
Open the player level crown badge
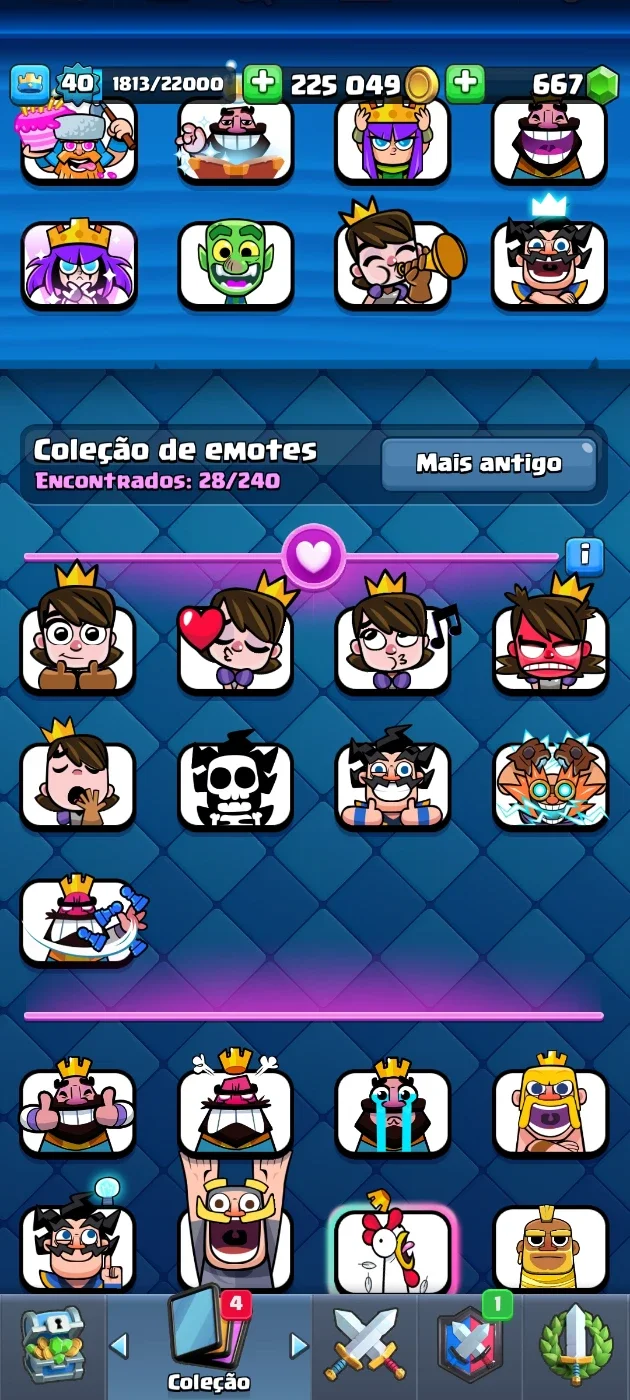(x=29, y=84)
